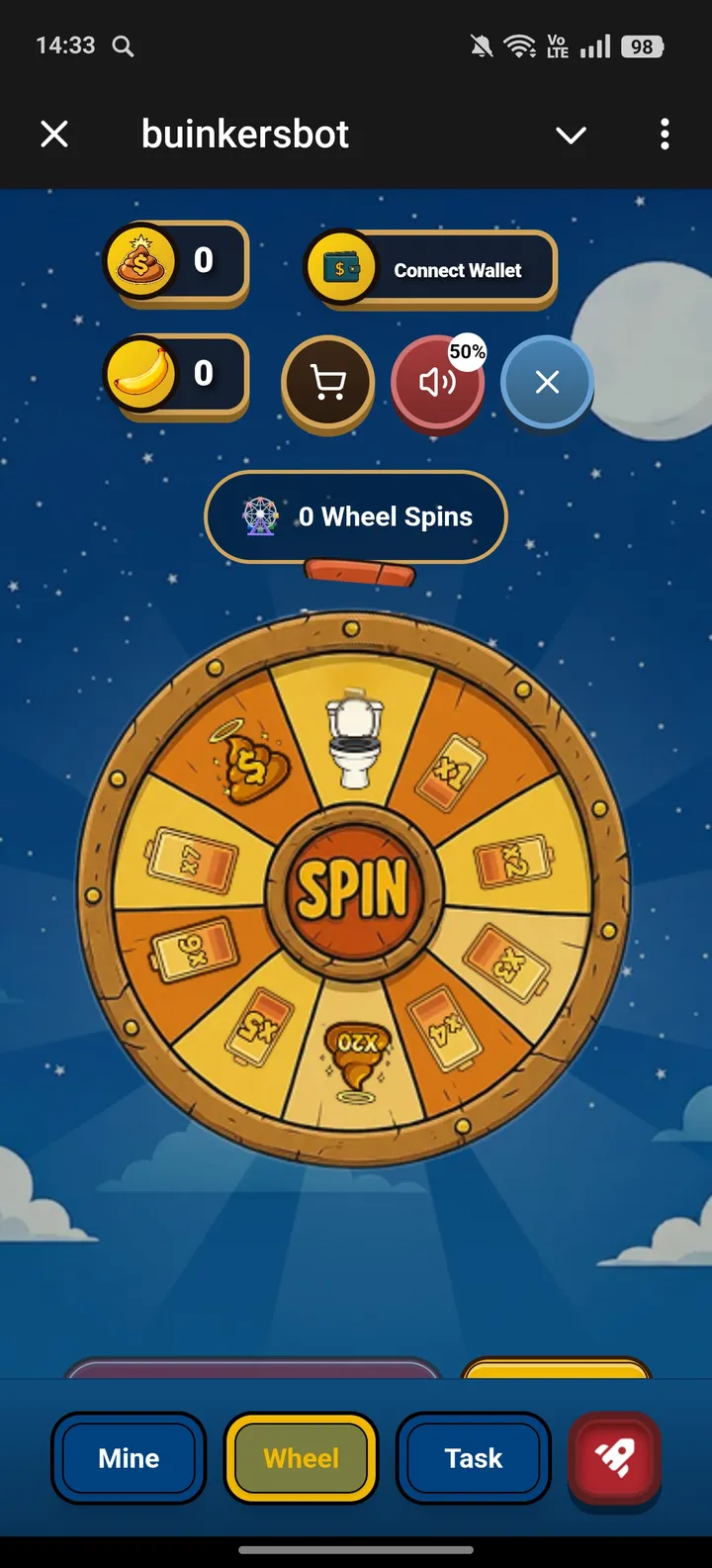
Task: Spin the wheel with the SPIN button
Action: click(x=353, y=888)
